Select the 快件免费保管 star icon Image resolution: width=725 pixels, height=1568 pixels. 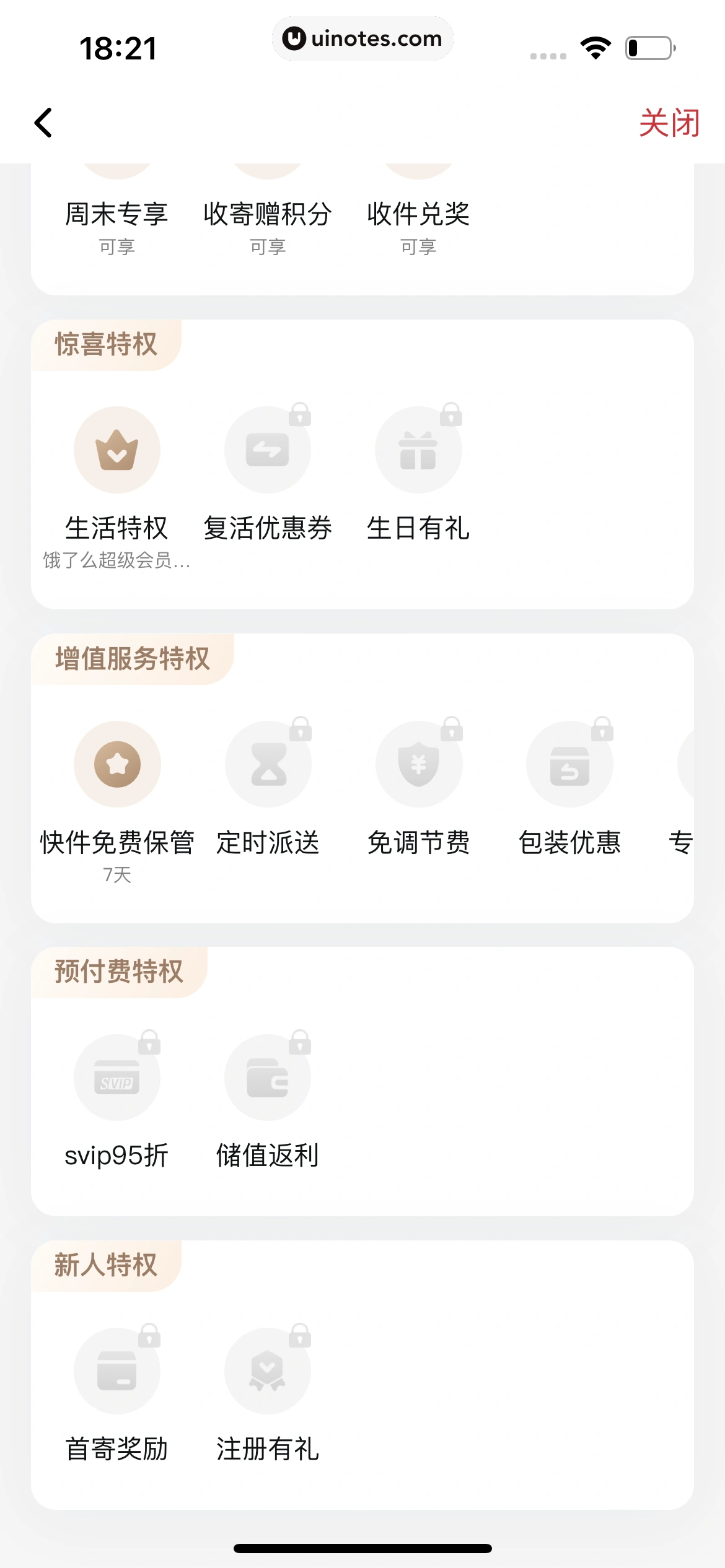coord(116,764)
